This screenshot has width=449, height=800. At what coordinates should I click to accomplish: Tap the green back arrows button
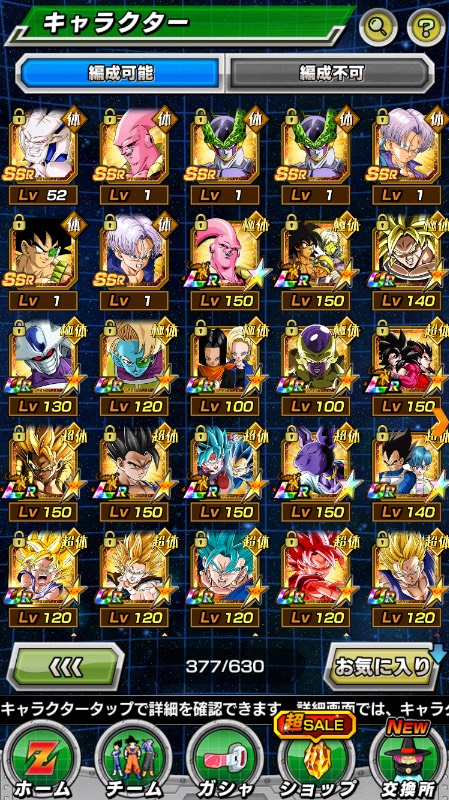point(66,666)
